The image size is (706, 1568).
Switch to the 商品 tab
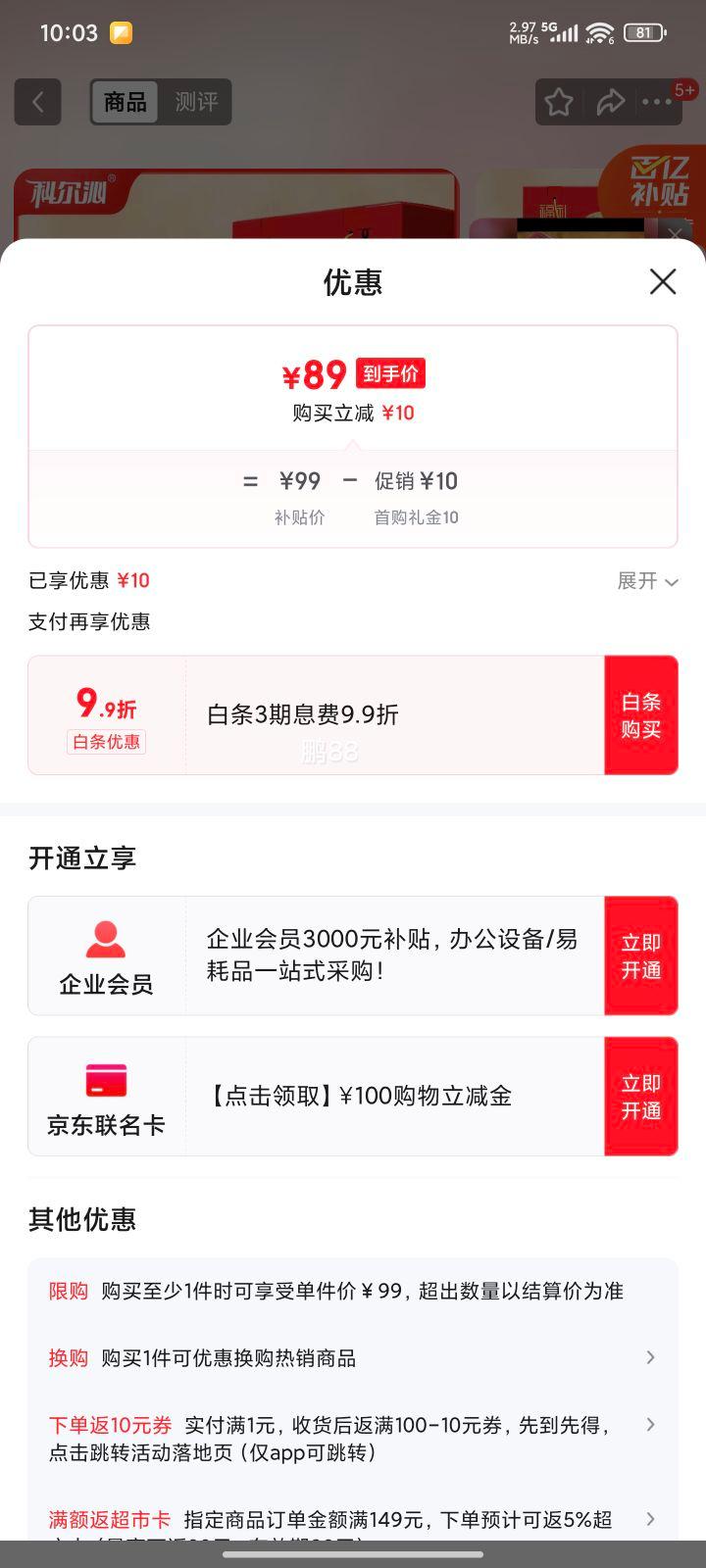point(126,102)
